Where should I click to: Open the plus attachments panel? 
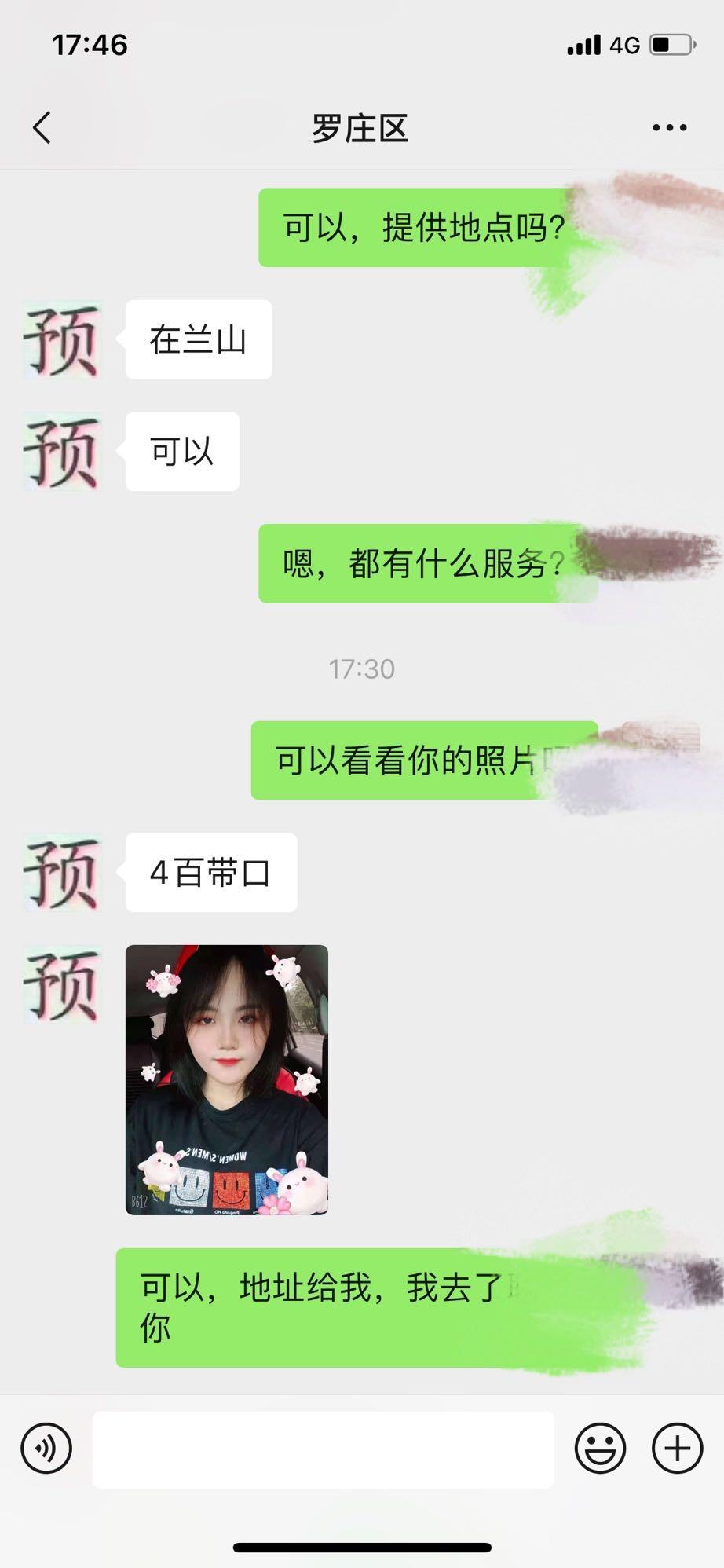click(677, 1448)
